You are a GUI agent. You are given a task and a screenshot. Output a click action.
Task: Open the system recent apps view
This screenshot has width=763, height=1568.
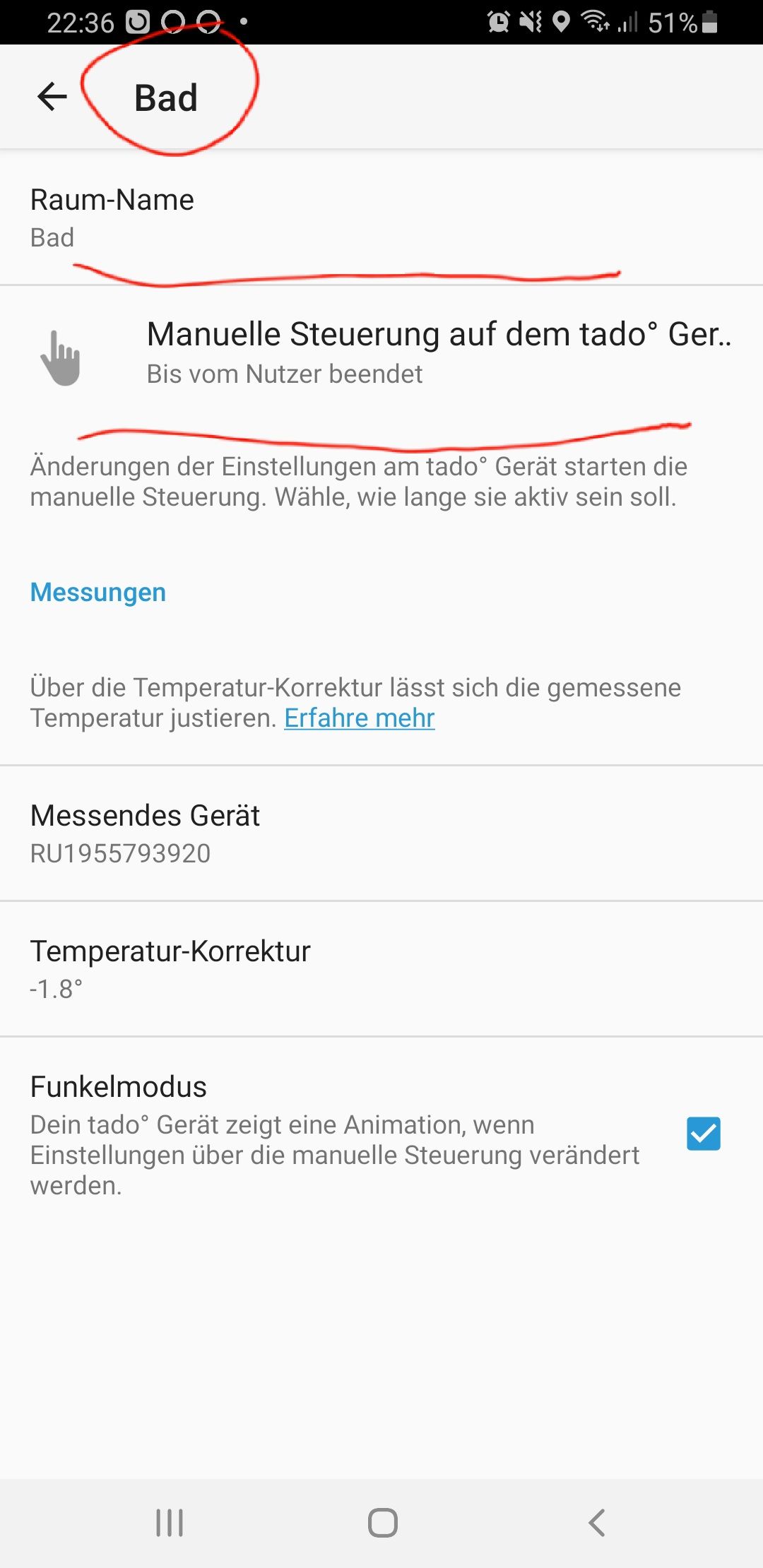[170, 1522]
